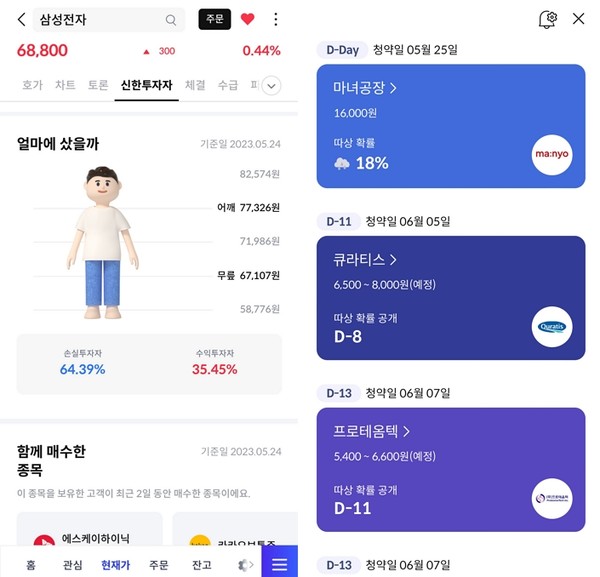Switch to the 호가 tab
The width and height of the screenshot is (600, 577).
pos(32,85)
